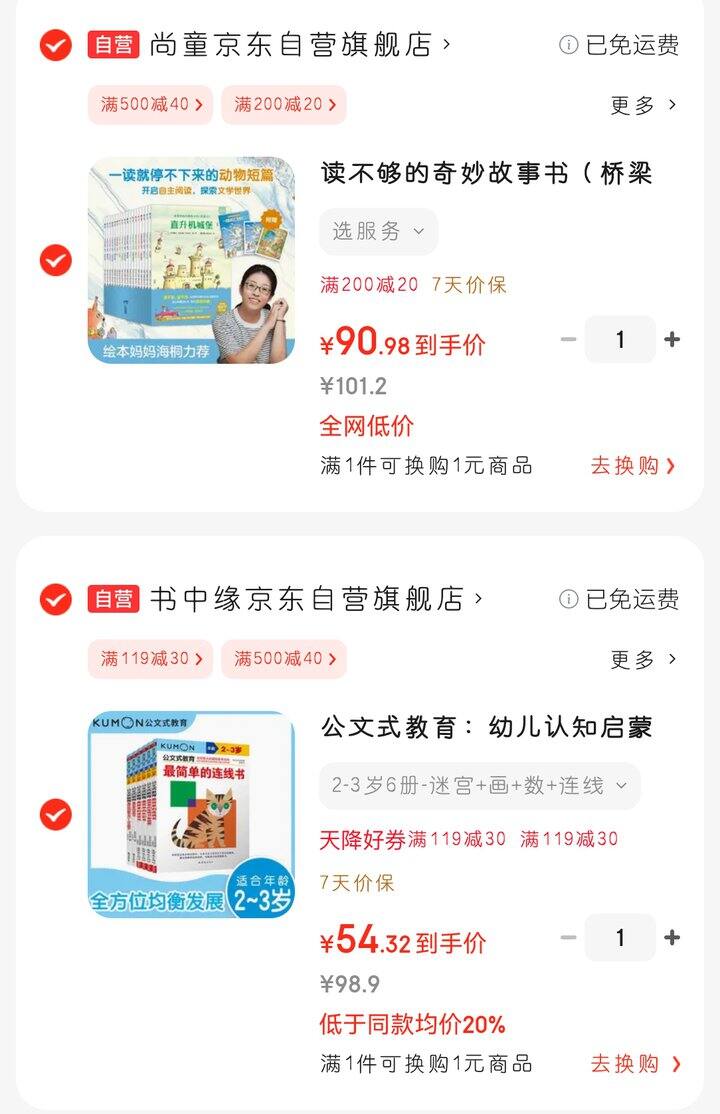Uncheck the 书中缘京东自营旗舰店 store checkbox

(55, 599)
